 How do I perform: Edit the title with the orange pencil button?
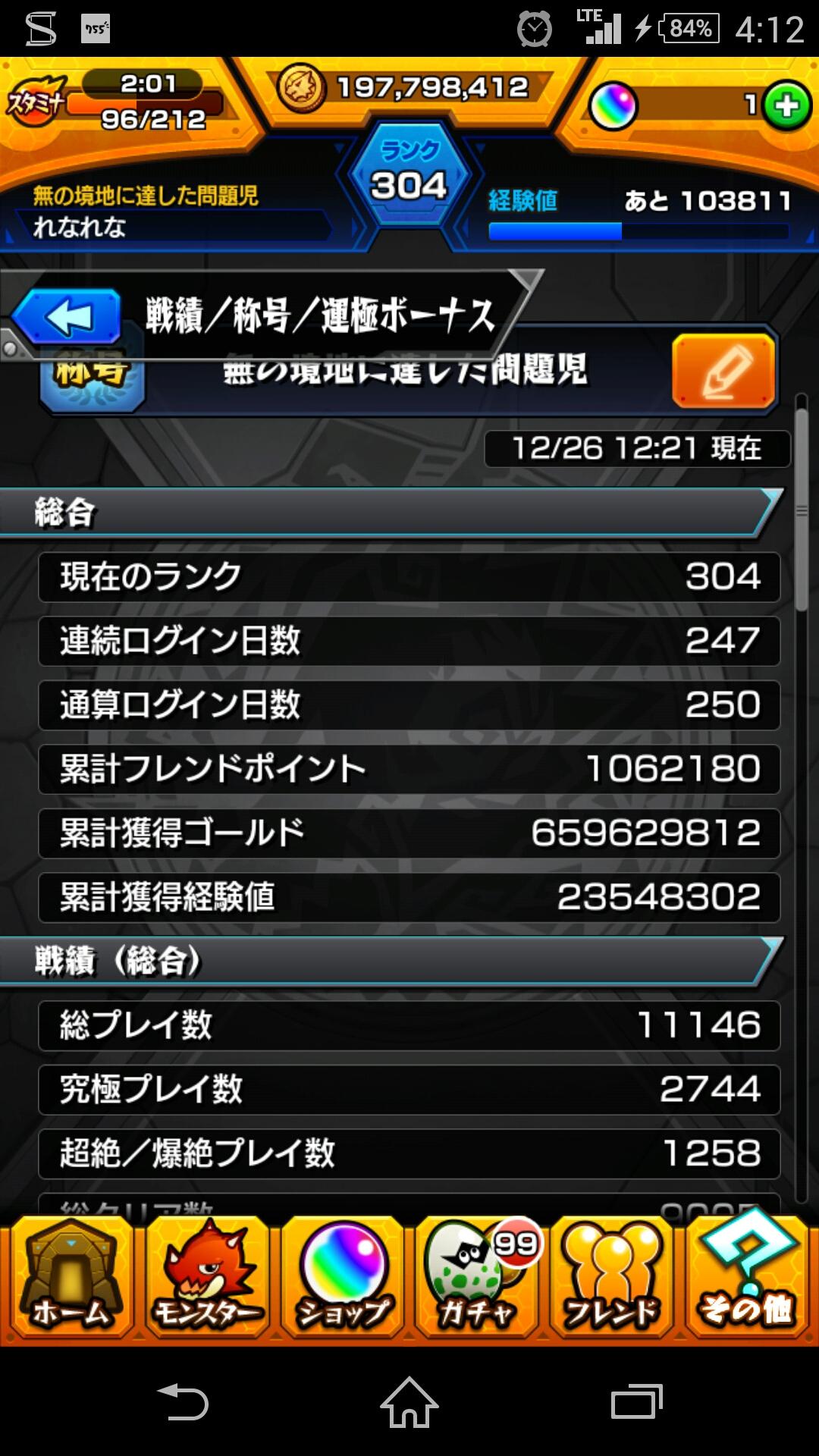[723, 371]
